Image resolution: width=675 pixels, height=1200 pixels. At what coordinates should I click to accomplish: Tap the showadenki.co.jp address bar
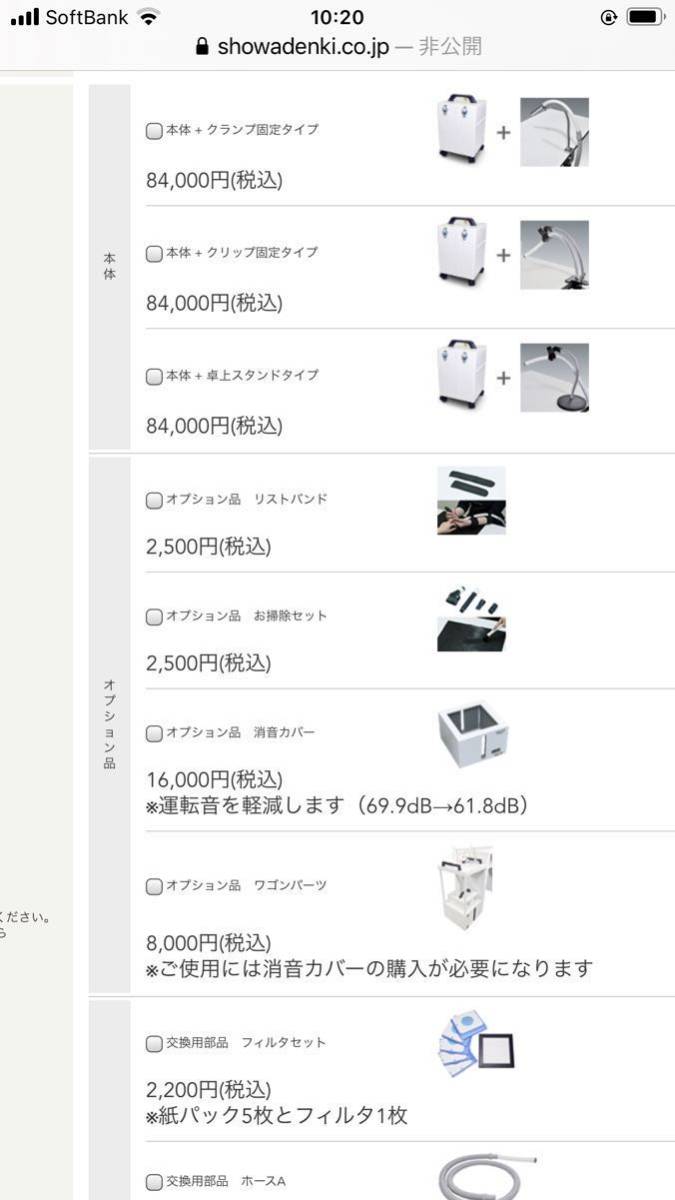pos(338,47)
